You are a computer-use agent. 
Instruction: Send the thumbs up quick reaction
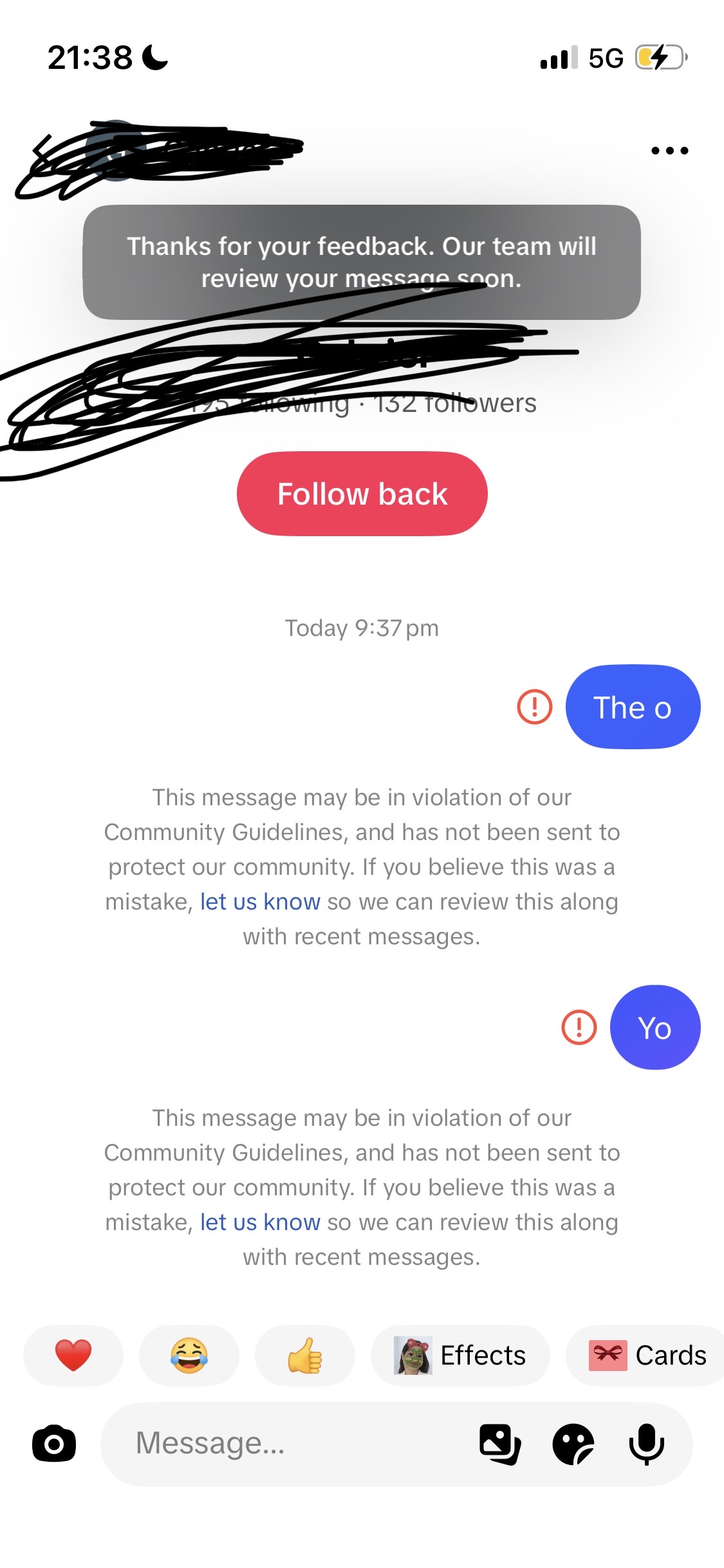305,1355
